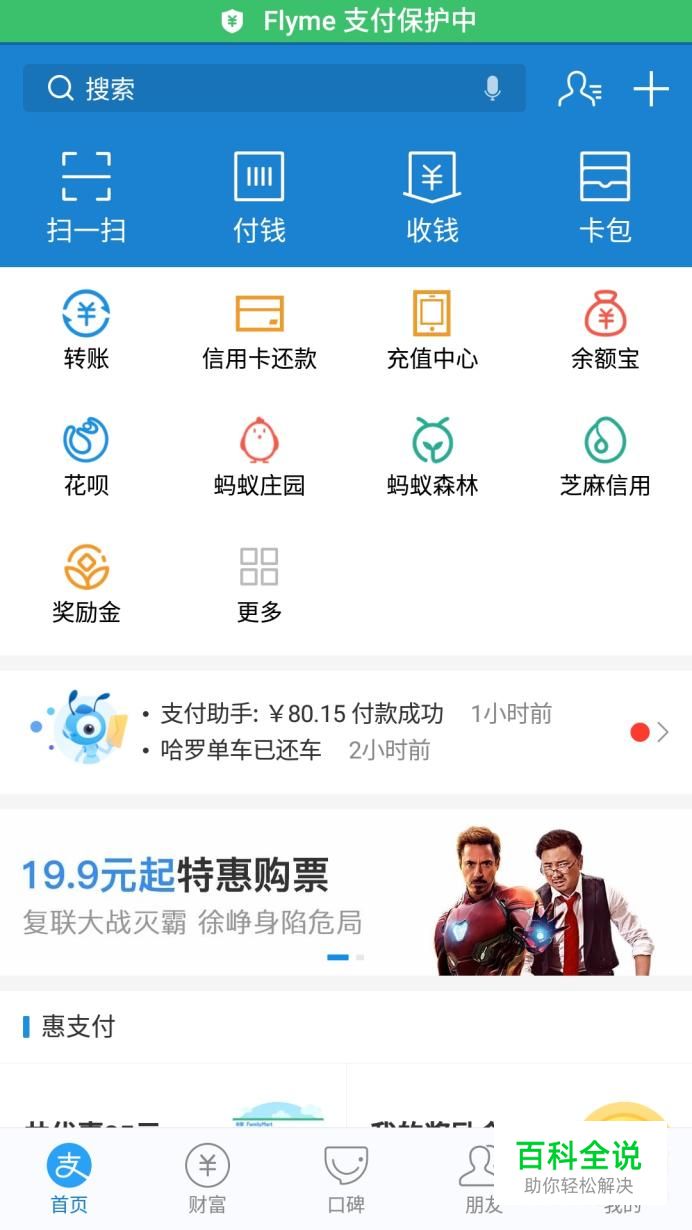The height and width of the screenshot is (1230, 692).
Task: Show all services via 更多
Action: tap(259, 584)
